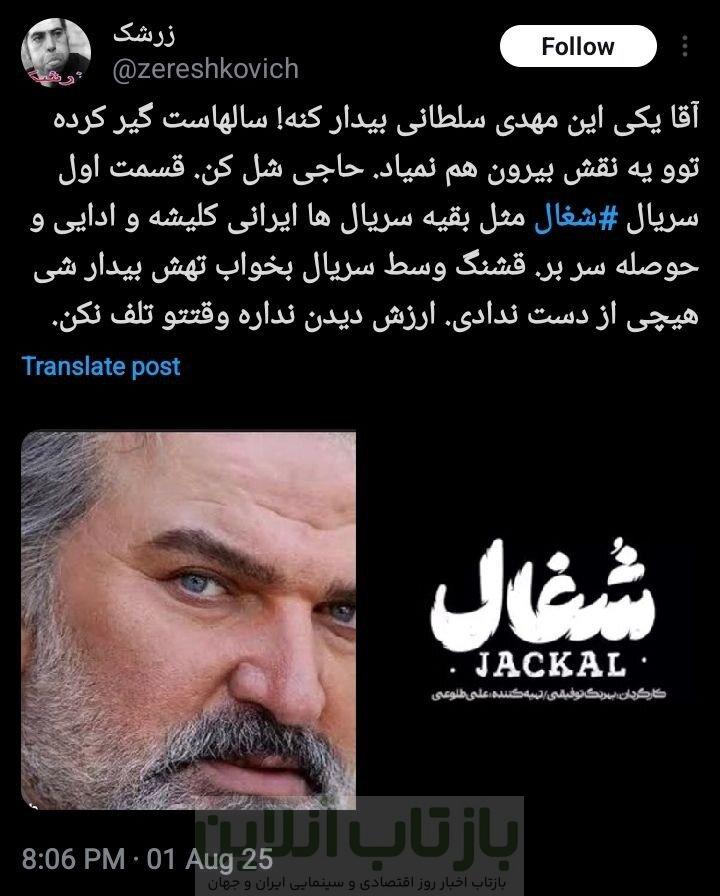Open the author's profile picture
This screenshot has height=896, width=720.
[56, 53]
